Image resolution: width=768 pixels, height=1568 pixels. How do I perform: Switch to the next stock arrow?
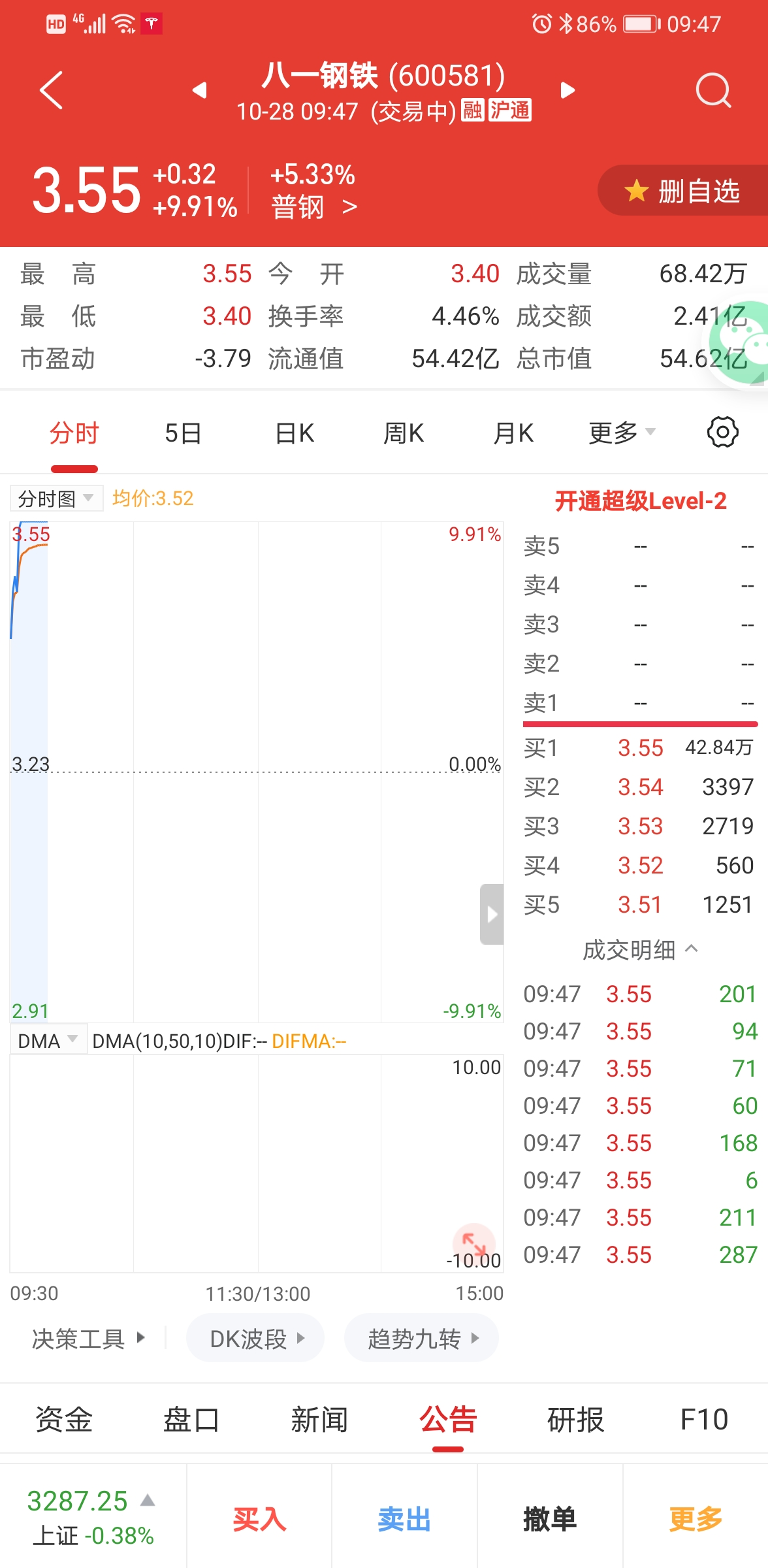click(x=568, y=90)
